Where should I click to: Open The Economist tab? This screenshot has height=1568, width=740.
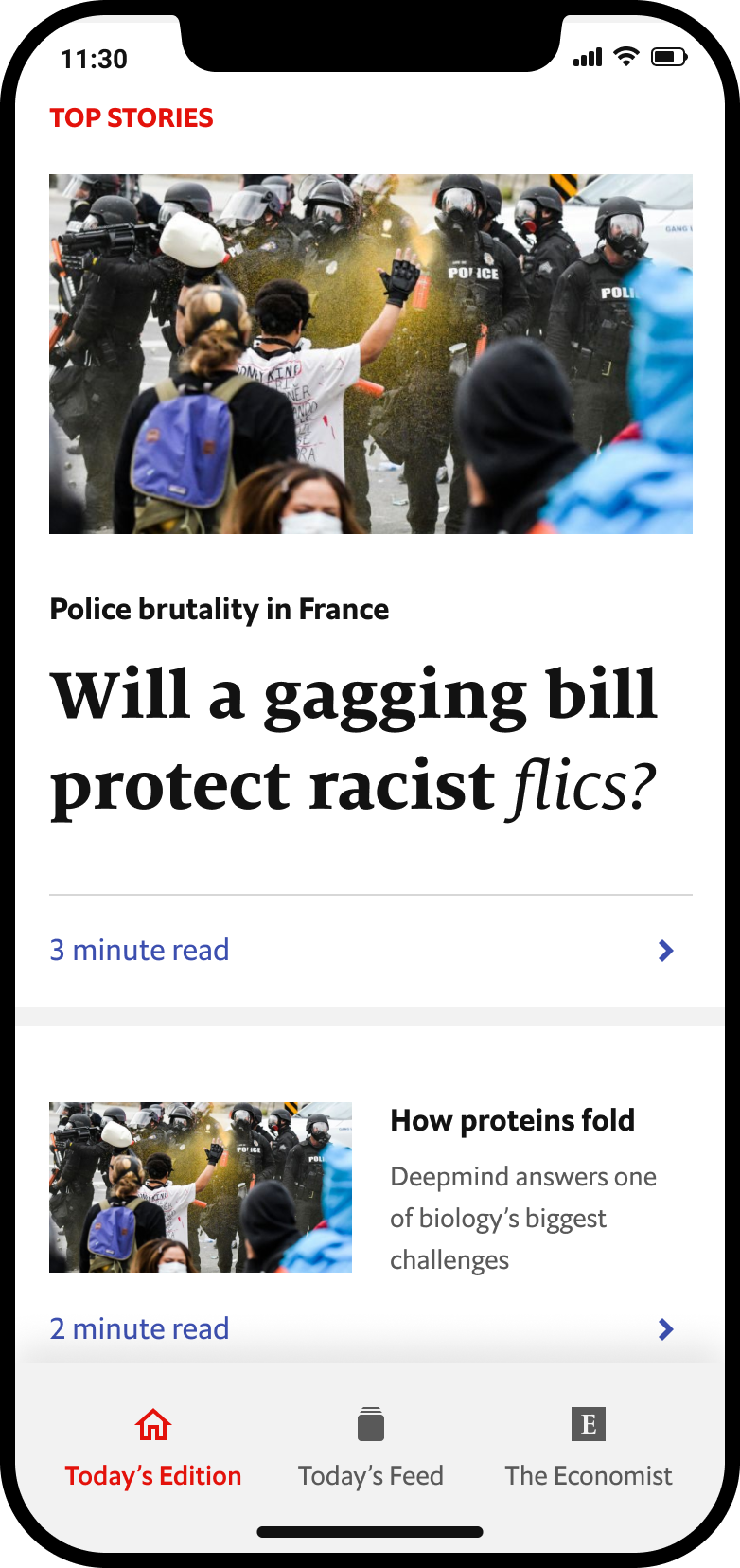(x=588, y=1449)
